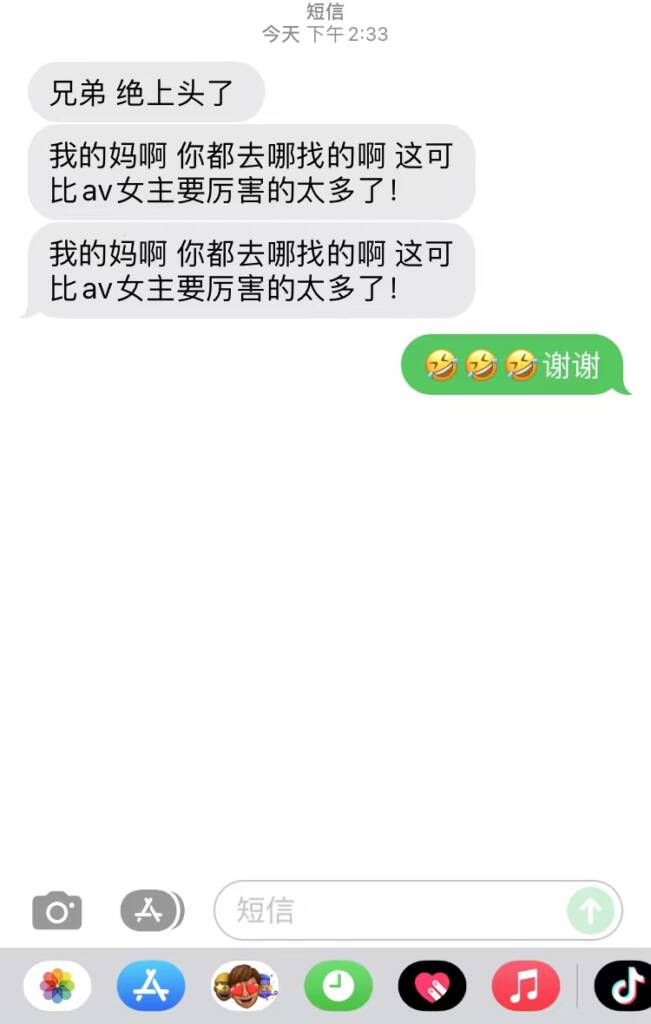The image size is (651, 1024).
Task: Open Digital Touch heart app
Action: (x=432, y=987)
